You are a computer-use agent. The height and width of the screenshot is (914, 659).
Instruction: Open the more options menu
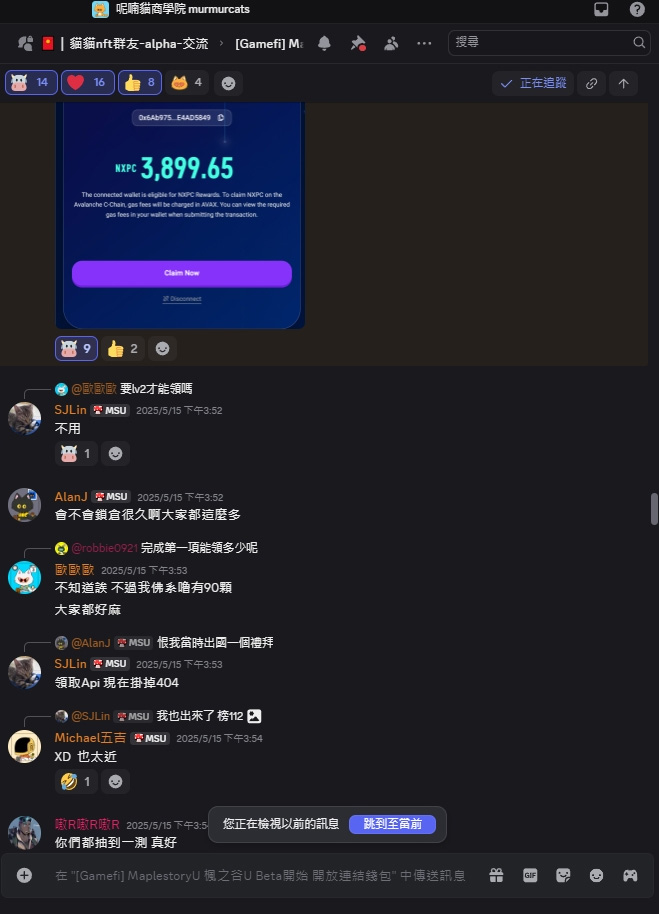pos(424,43)
